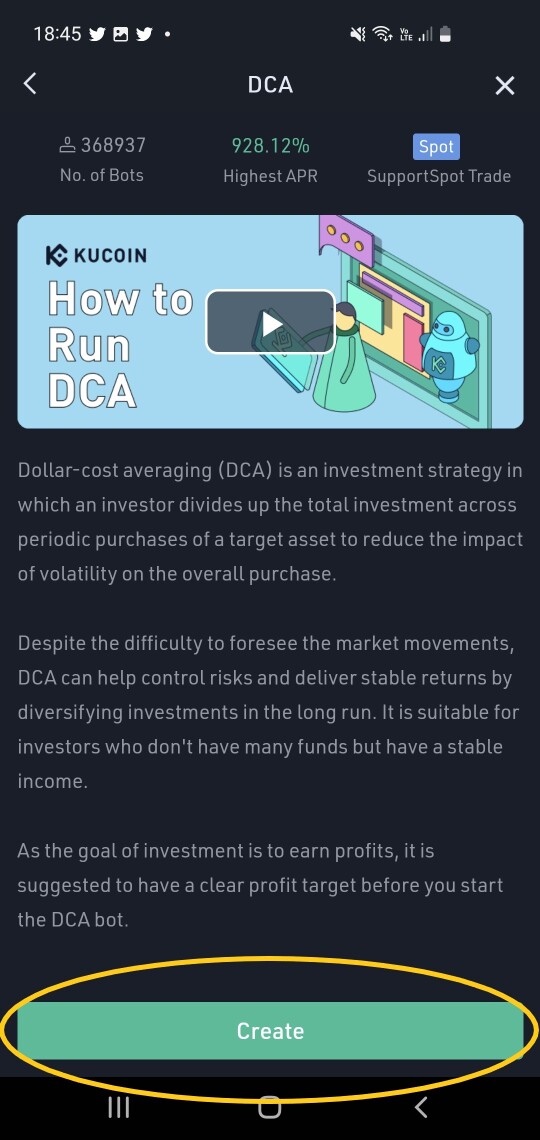
Task: Go back using the header arrow
Action: (x=30, y=84)
